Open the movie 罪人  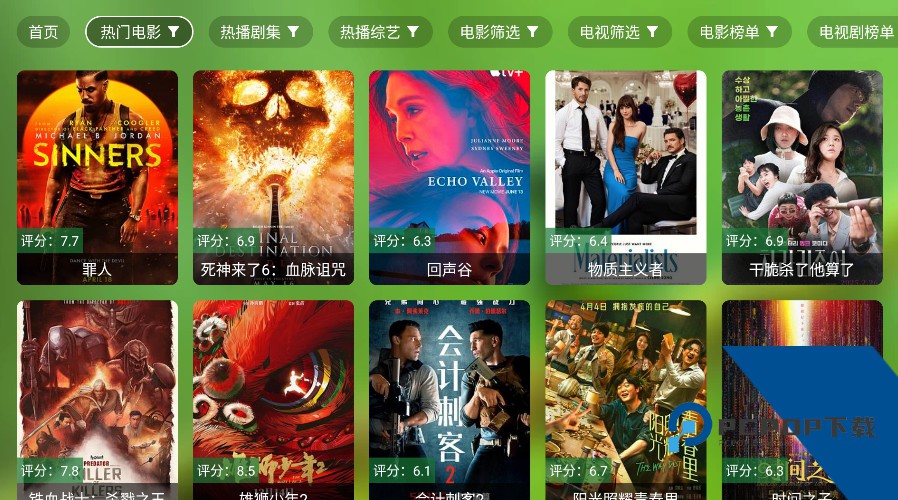pos(97,175)
